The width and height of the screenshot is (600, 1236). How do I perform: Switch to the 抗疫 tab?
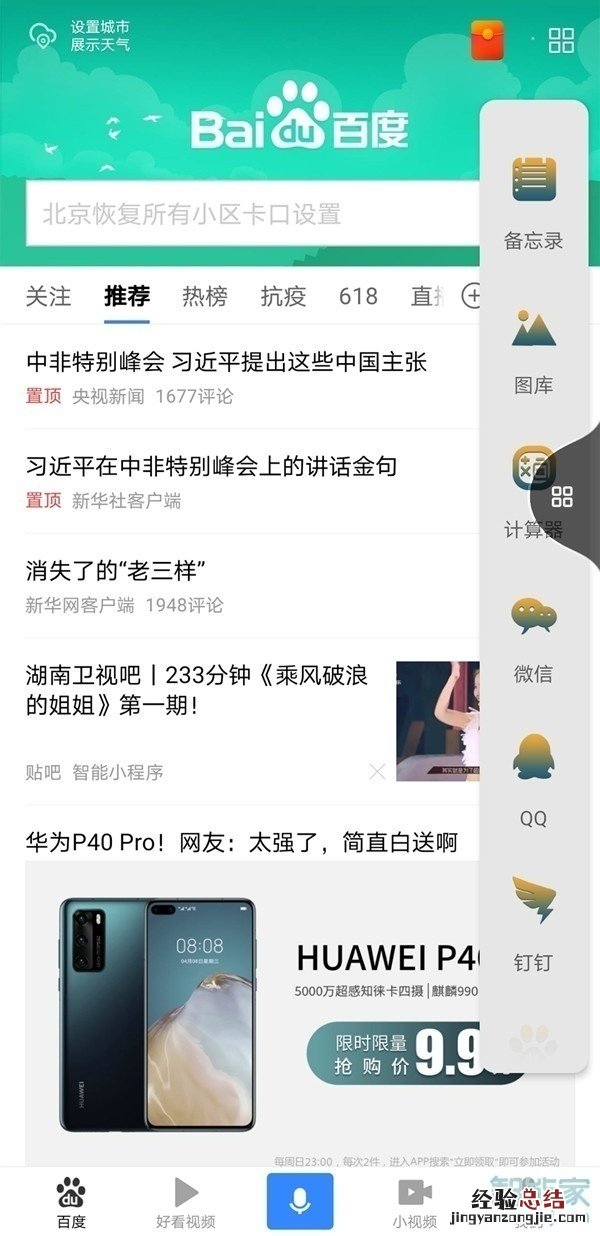[283, 296]
